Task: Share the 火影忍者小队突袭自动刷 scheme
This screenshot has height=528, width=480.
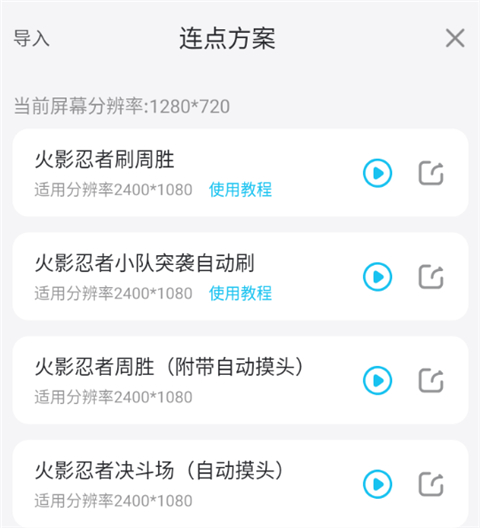Action: (431, 277)
